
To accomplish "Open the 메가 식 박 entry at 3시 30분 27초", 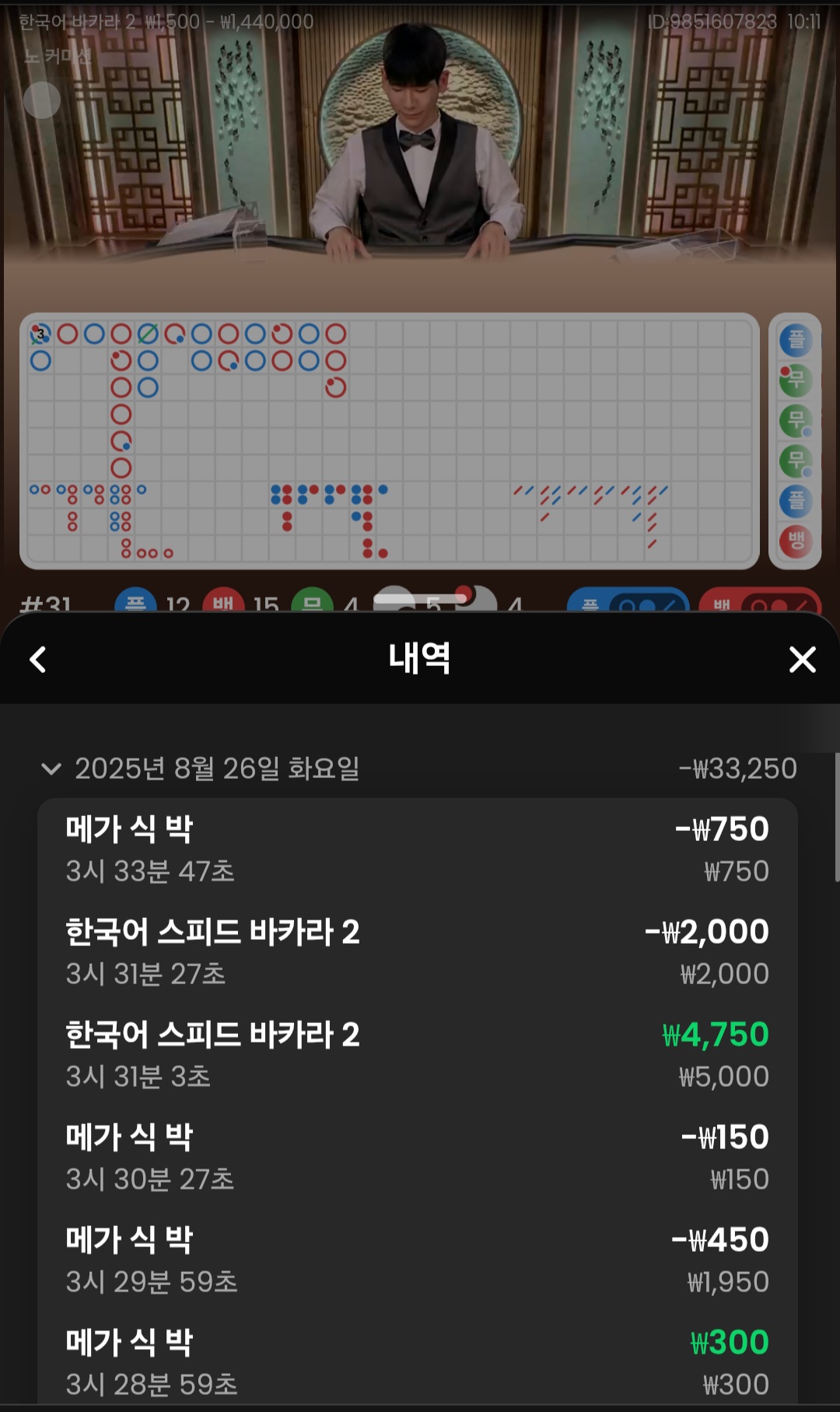I will (417, 1157).
